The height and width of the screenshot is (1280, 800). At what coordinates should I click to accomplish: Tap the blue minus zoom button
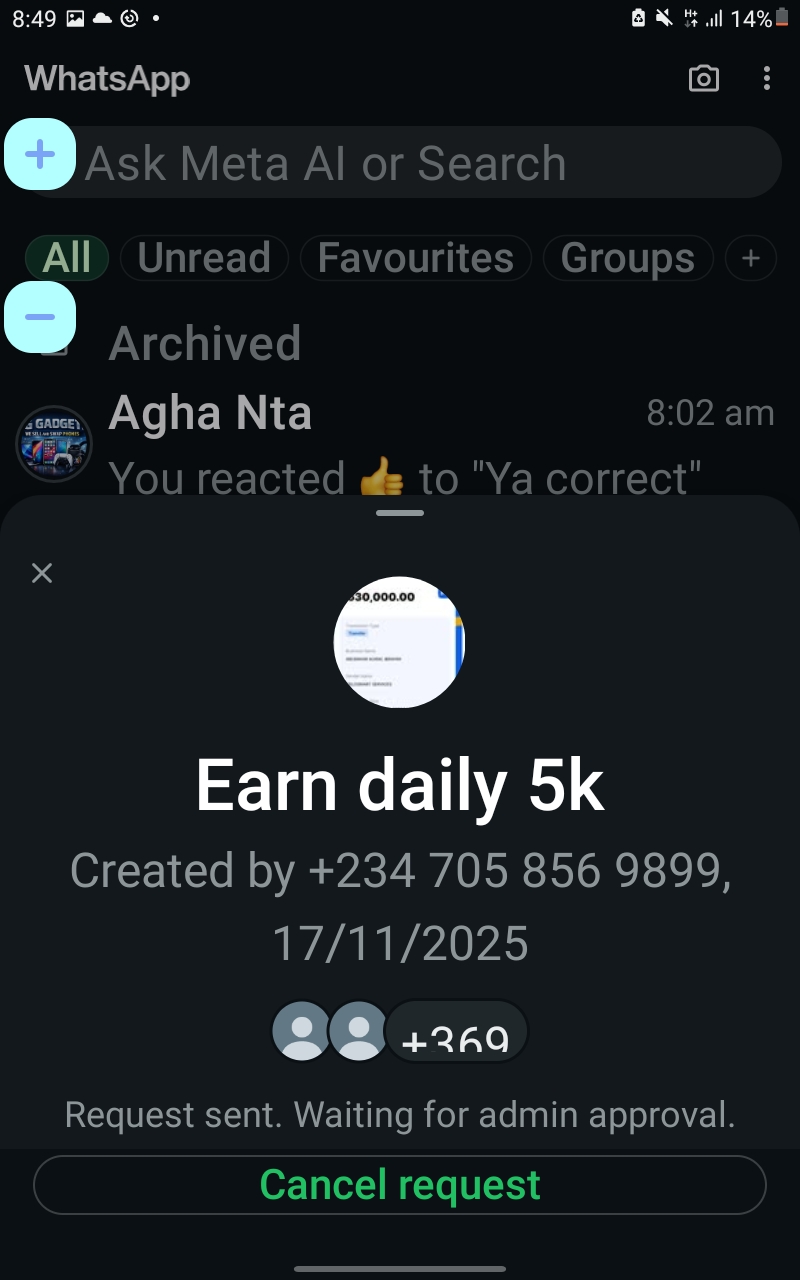click(x=40, y=317)
